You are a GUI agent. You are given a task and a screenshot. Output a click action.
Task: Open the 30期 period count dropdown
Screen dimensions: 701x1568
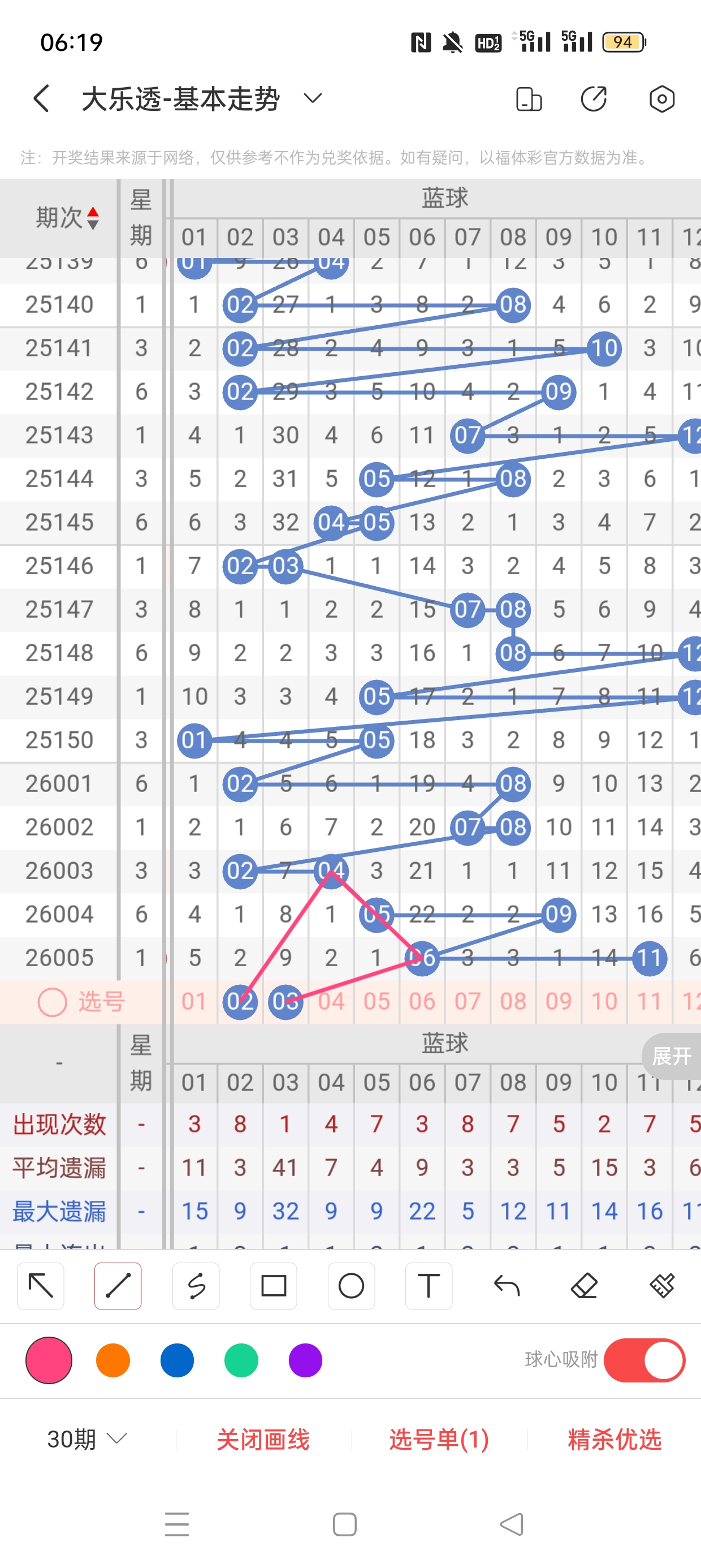pos(87,1439)
